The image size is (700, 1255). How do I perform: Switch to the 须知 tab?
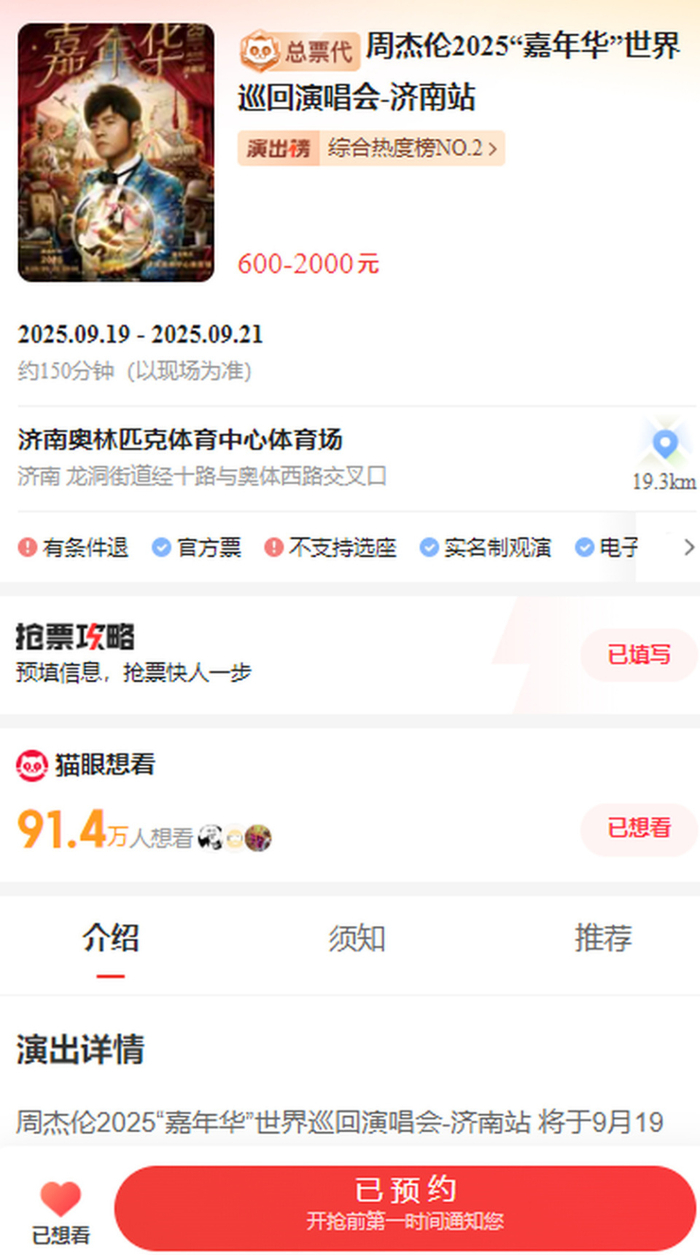[357, 939]
